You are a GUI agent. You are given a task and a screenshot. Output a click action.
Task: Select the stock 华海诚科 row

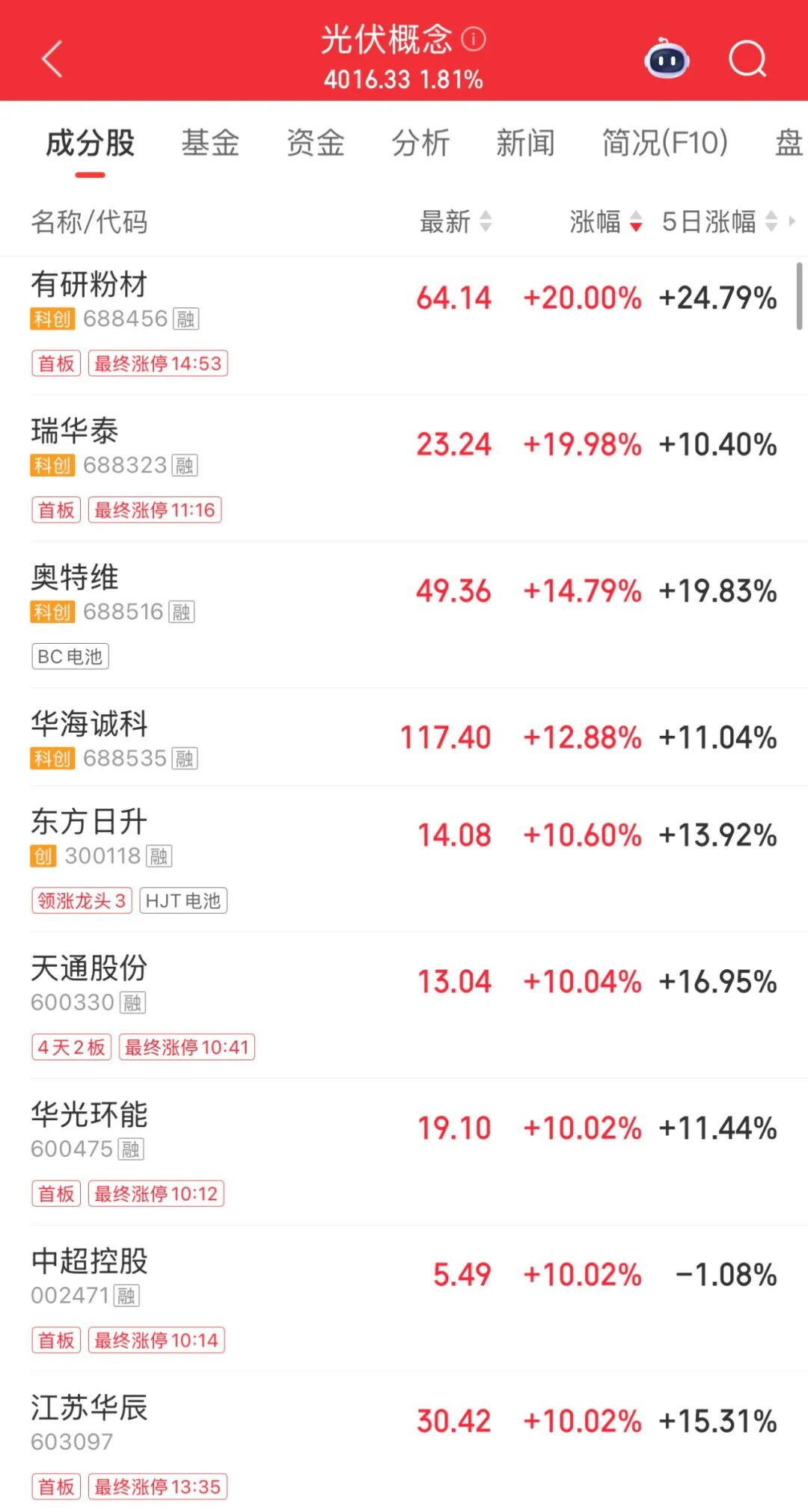299,737
